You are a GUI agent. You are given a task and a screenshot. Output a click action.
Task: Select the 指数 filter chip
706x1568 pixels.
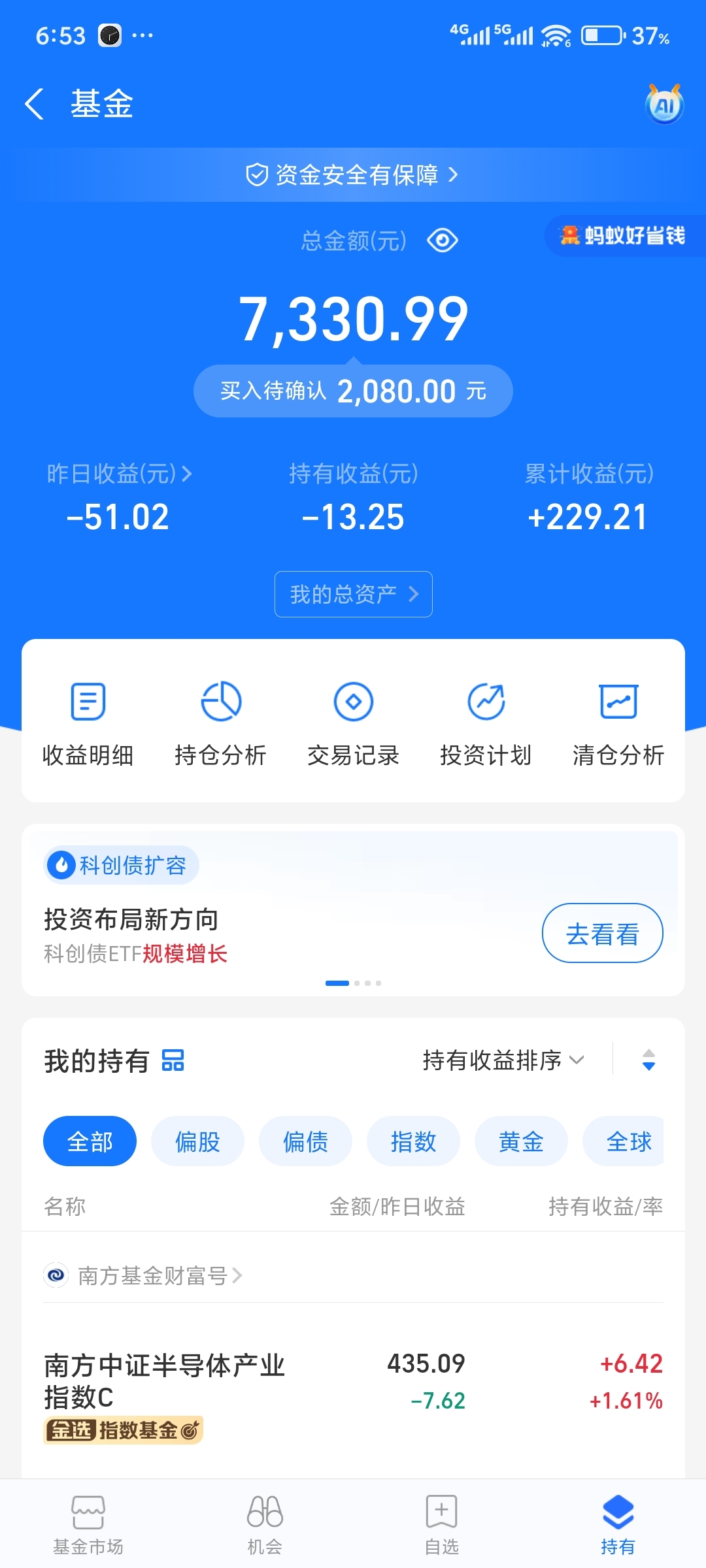413,1141
